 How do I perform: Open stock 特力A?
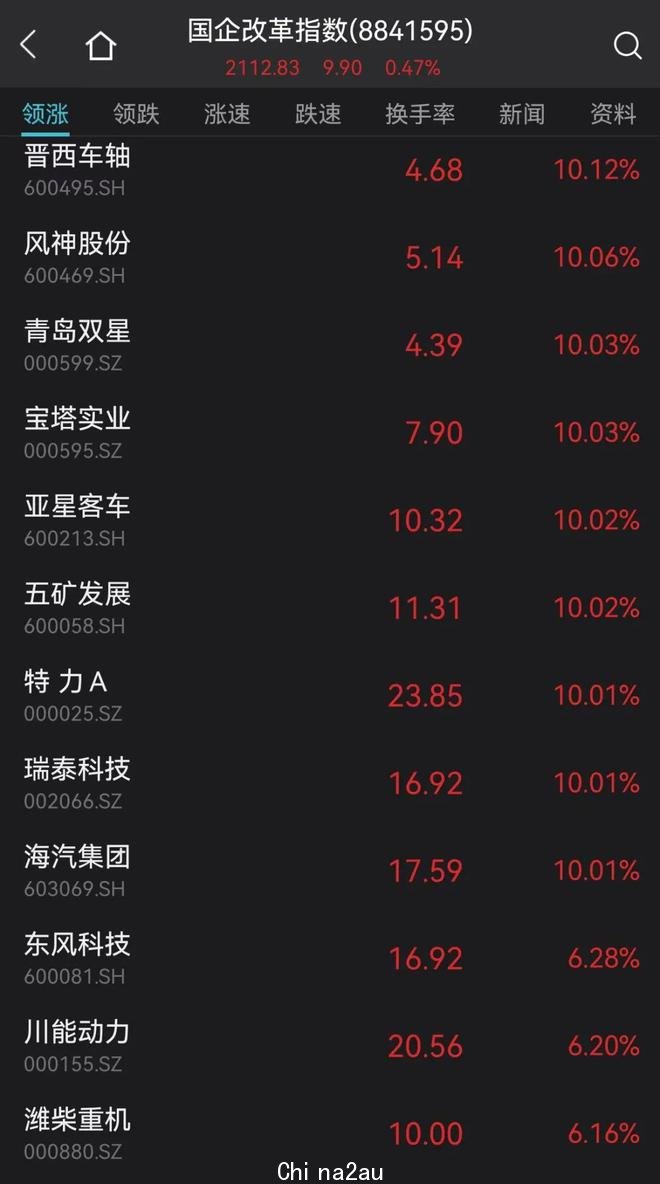[x=330, y=695]
